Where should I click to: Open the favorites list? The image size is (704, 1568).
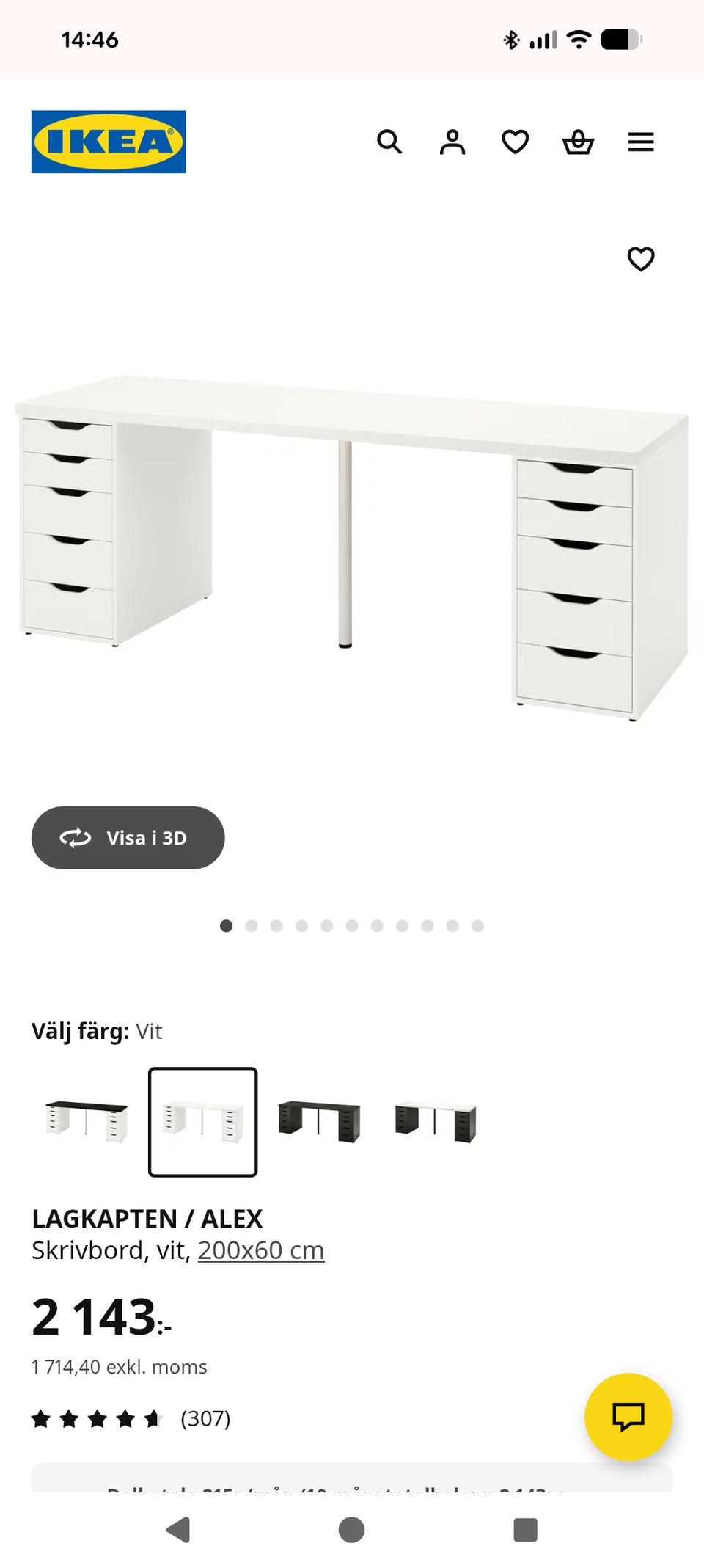516,142
